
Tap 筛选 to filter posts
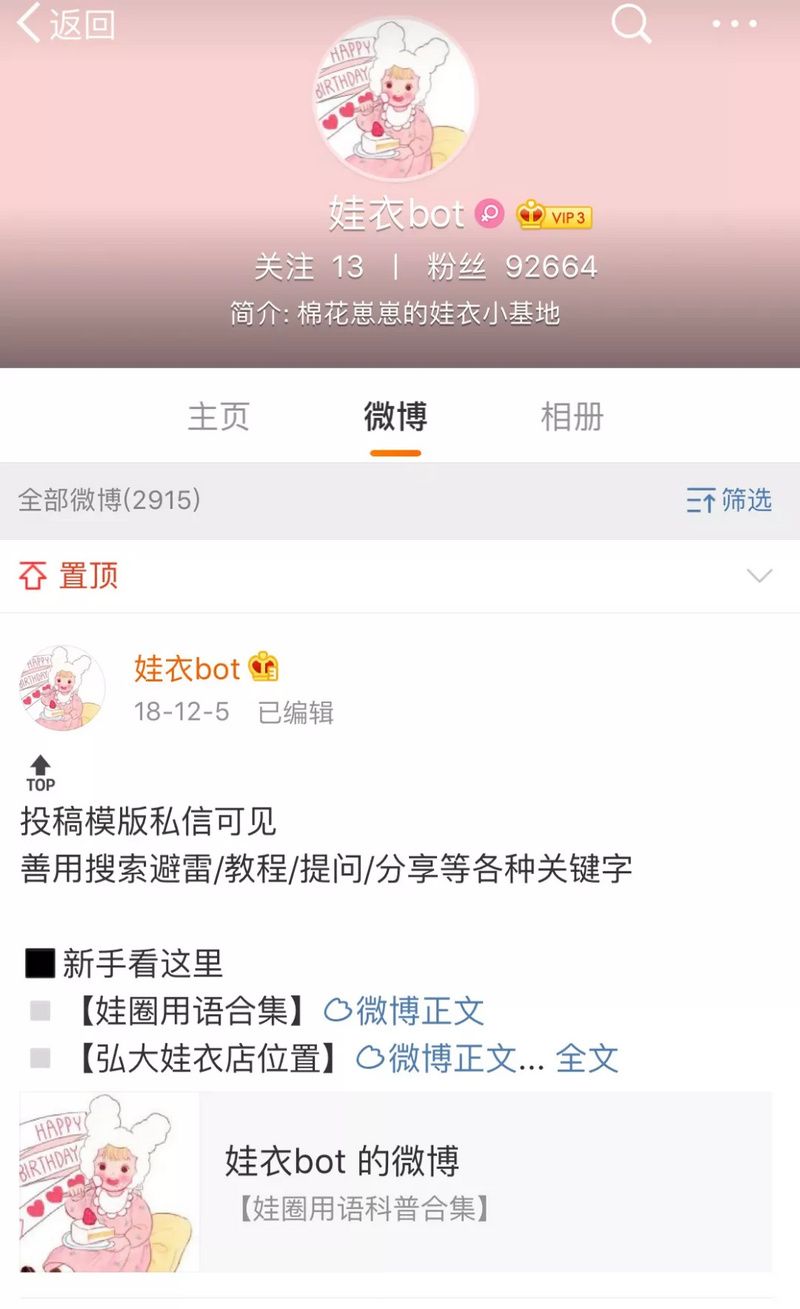(x=730, y=500)
